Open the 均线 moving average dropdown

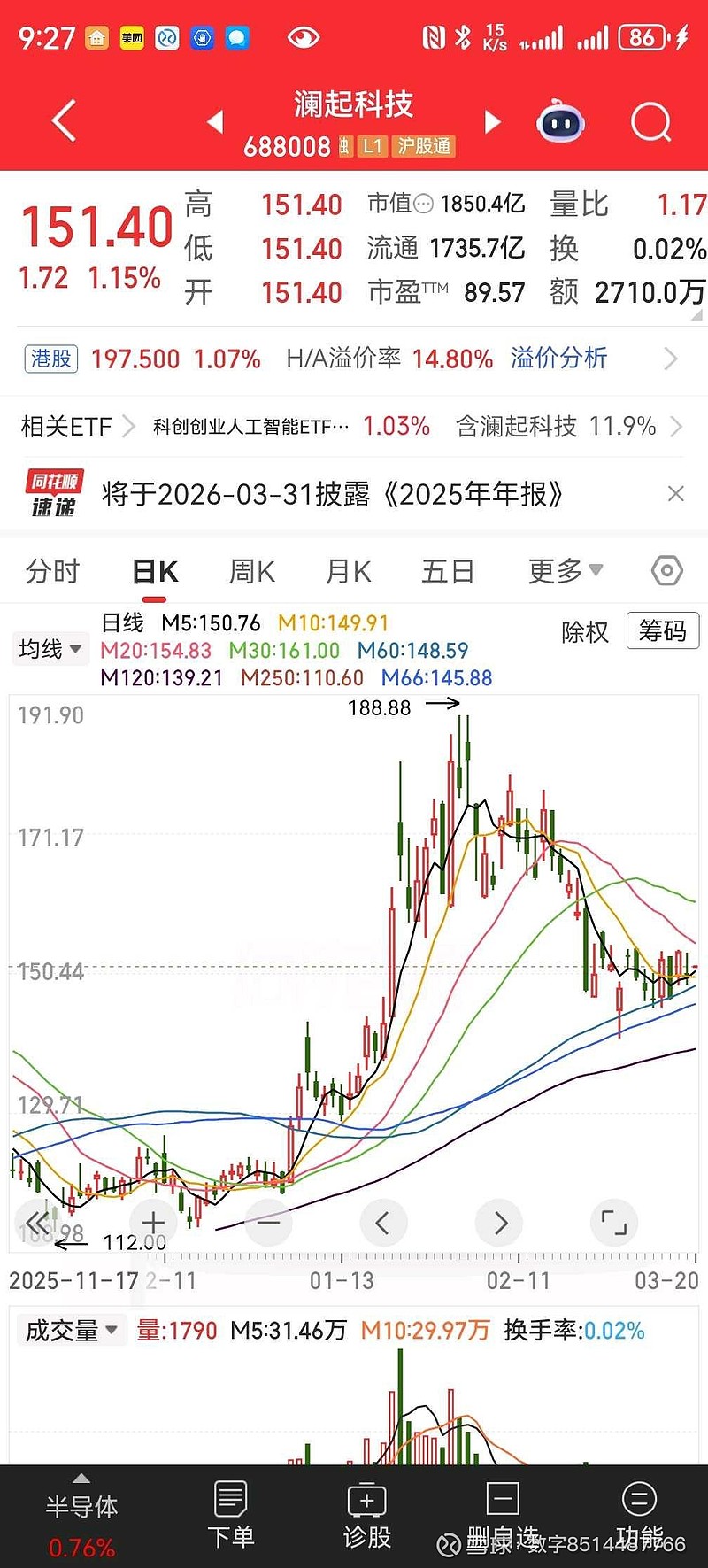click(50, 649)
